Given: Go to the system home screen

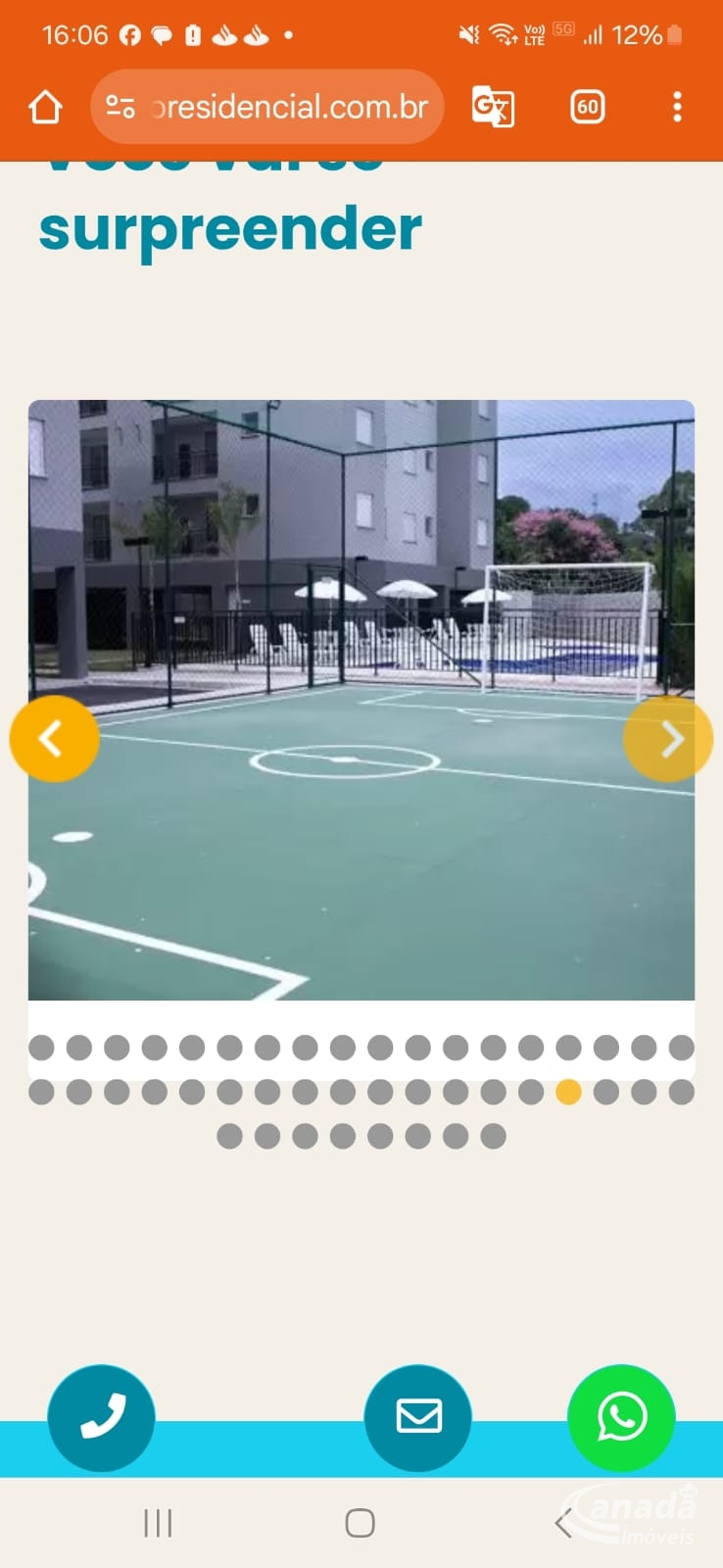Looking at the screenshot, I should [360, 1523].
